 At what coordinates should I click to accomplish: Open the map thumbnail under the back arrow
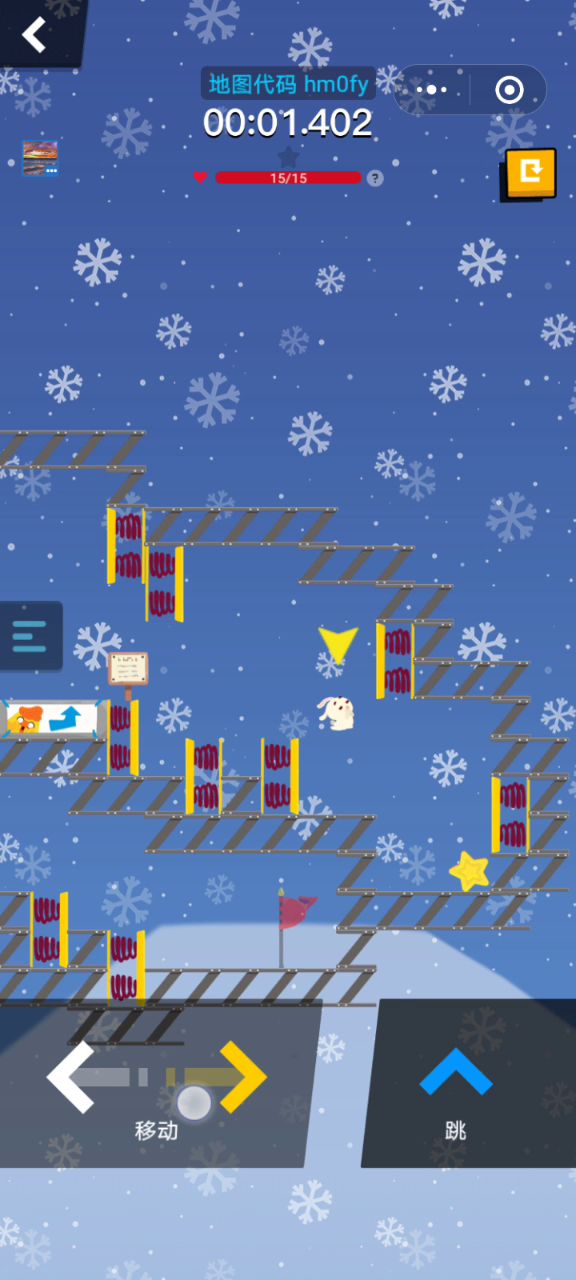[x=40, y=158]
